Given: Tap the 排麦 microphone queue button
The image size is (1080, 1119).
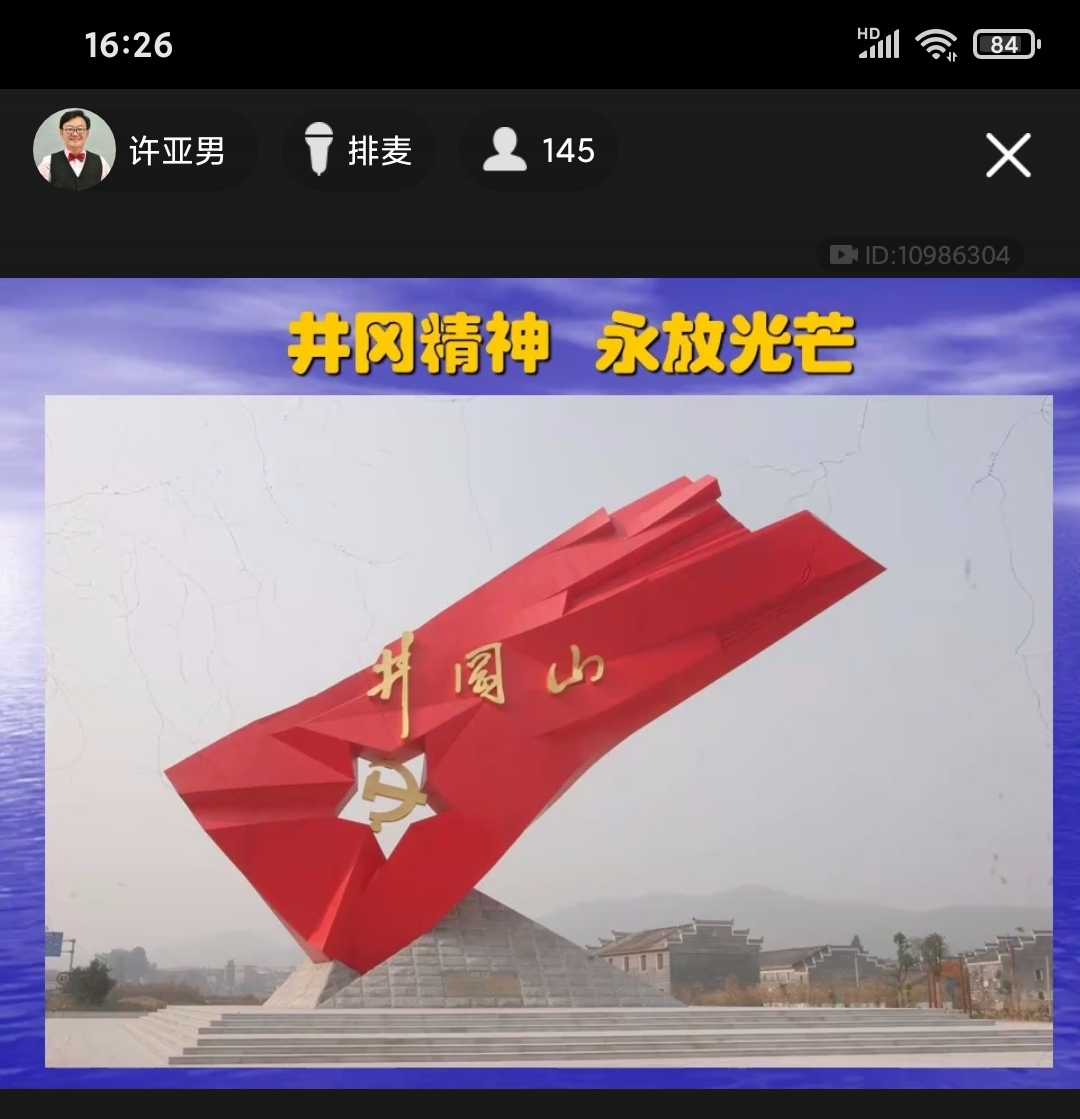Looking at the screenshot, I should pos(358,151).
